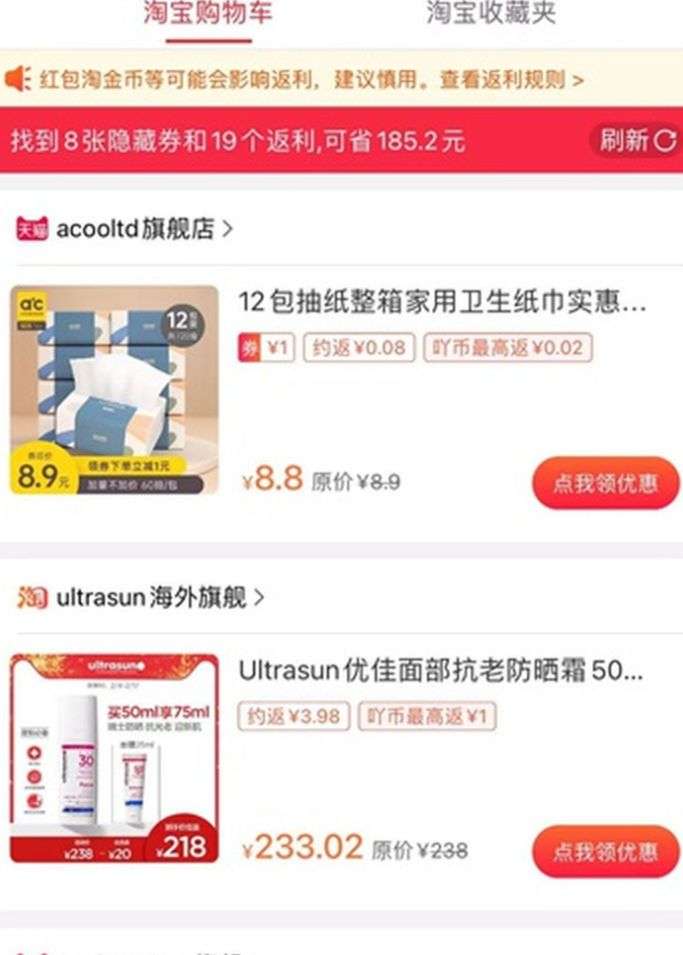Open the 12包抽纸 tissue product image
683x955 pixels.
(114, 390)
